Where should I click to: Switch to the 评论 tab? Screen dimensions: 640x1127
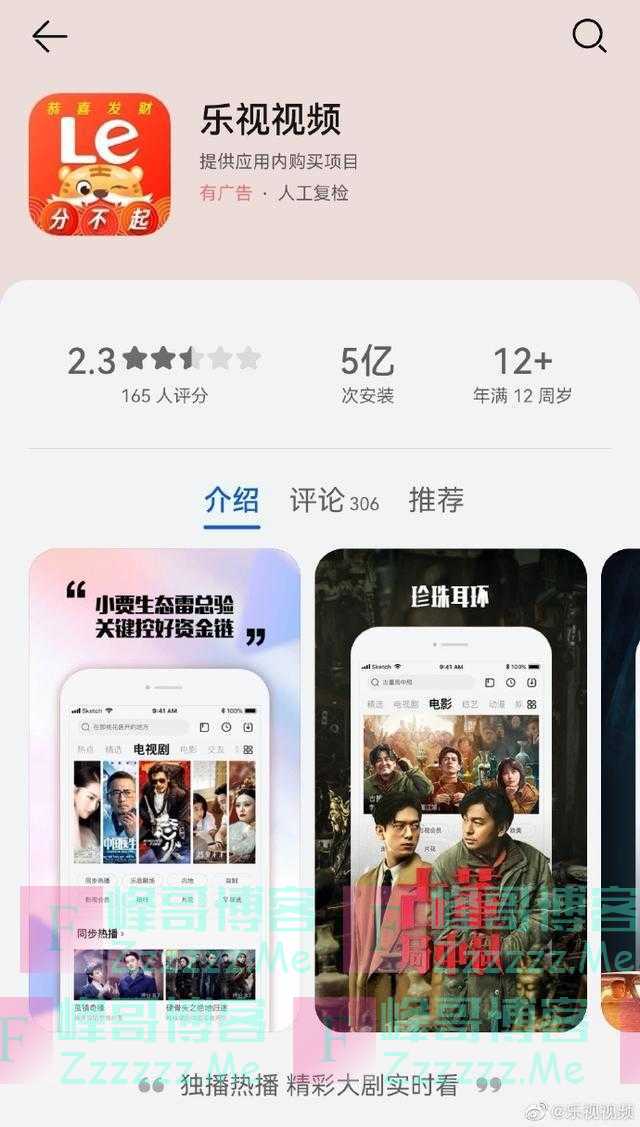pos(334,501)
